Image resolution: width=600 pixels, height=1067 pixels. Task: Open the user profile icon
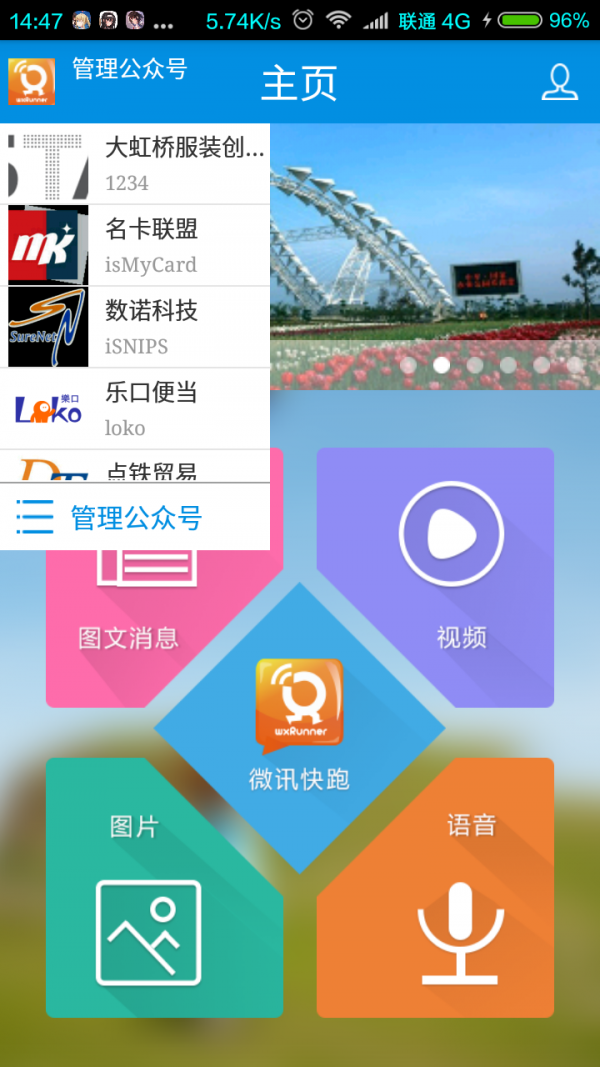click(560, 83)
